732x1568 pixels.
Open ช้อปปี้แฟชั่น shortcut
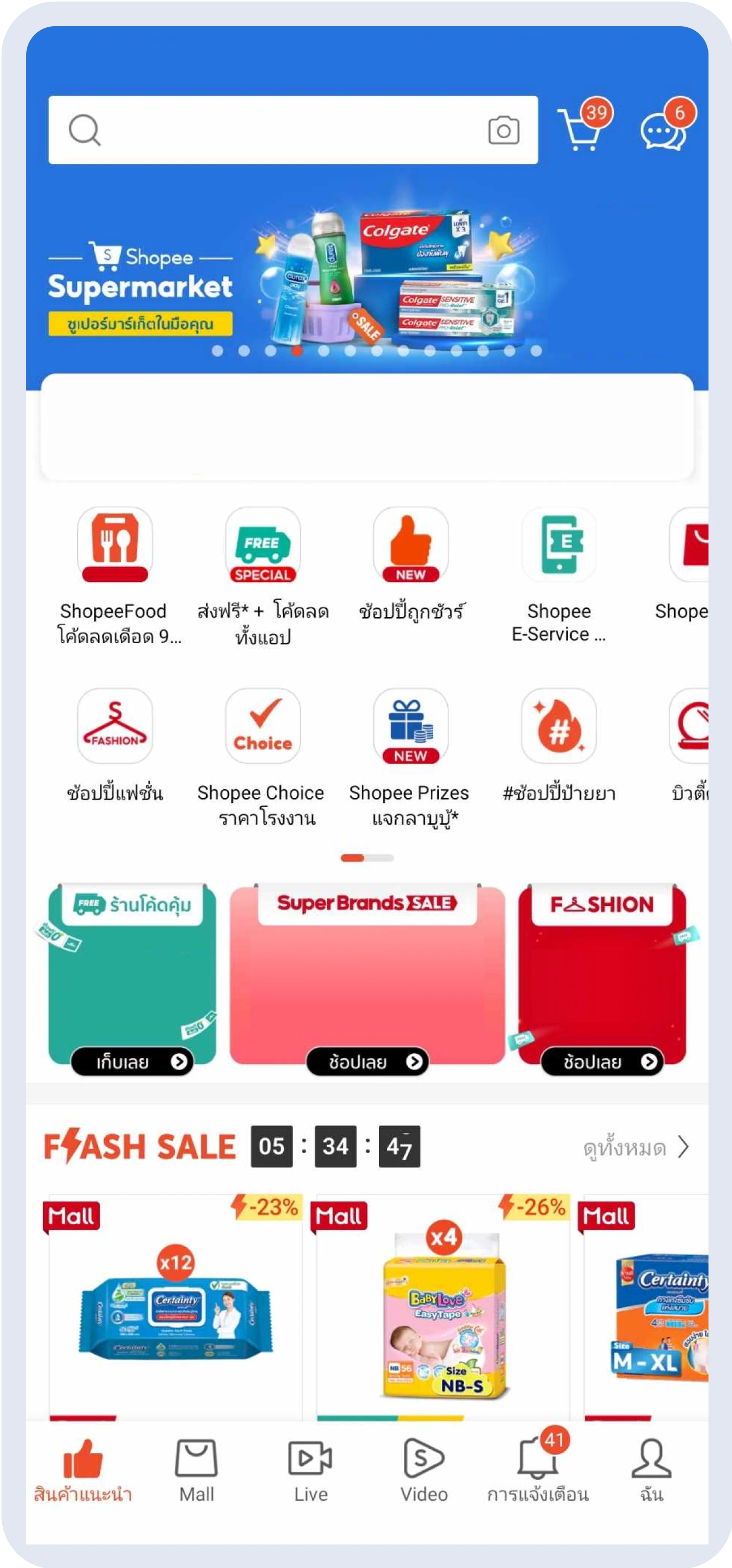click(x=114, y=726)
